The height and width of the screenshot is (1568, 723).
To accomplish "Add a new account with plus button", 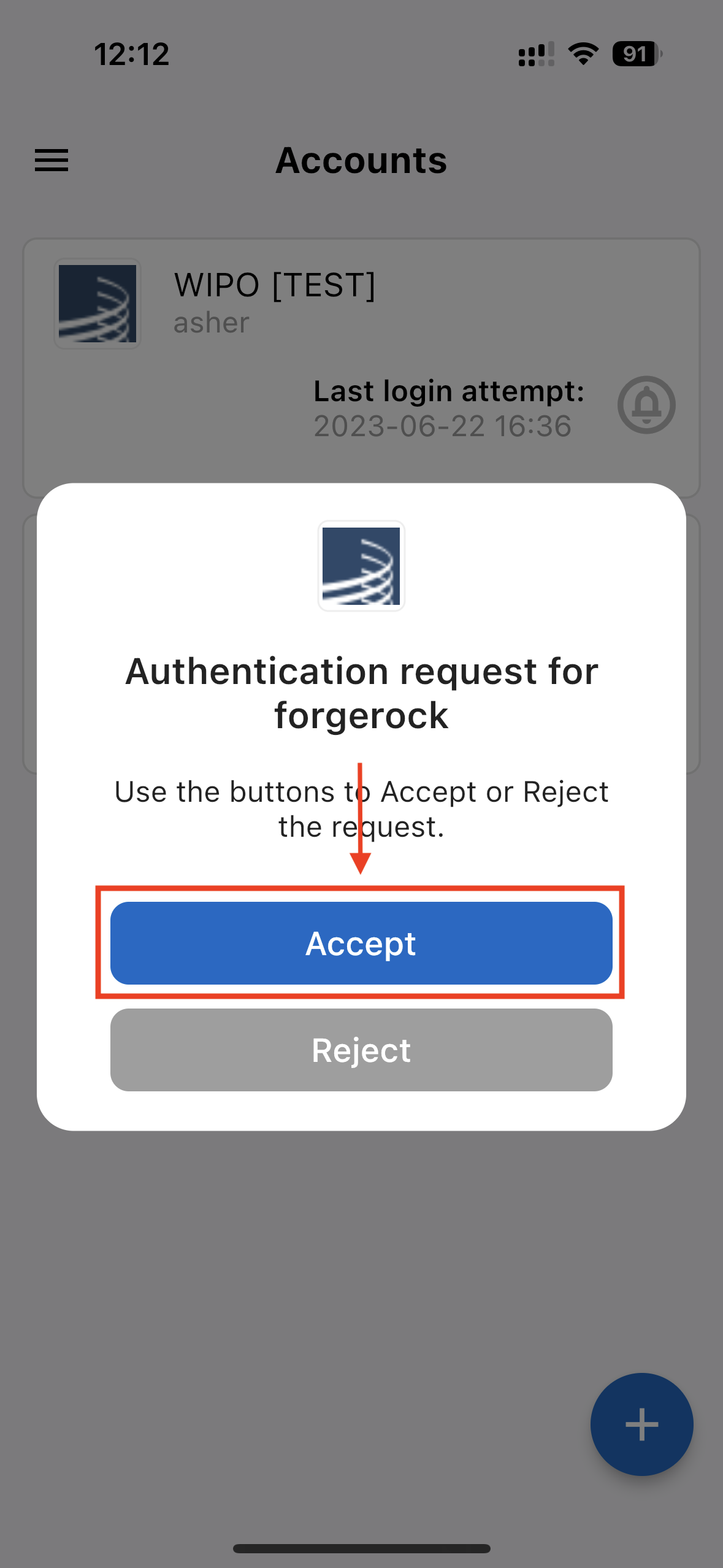I will (x=641, y=1424).
